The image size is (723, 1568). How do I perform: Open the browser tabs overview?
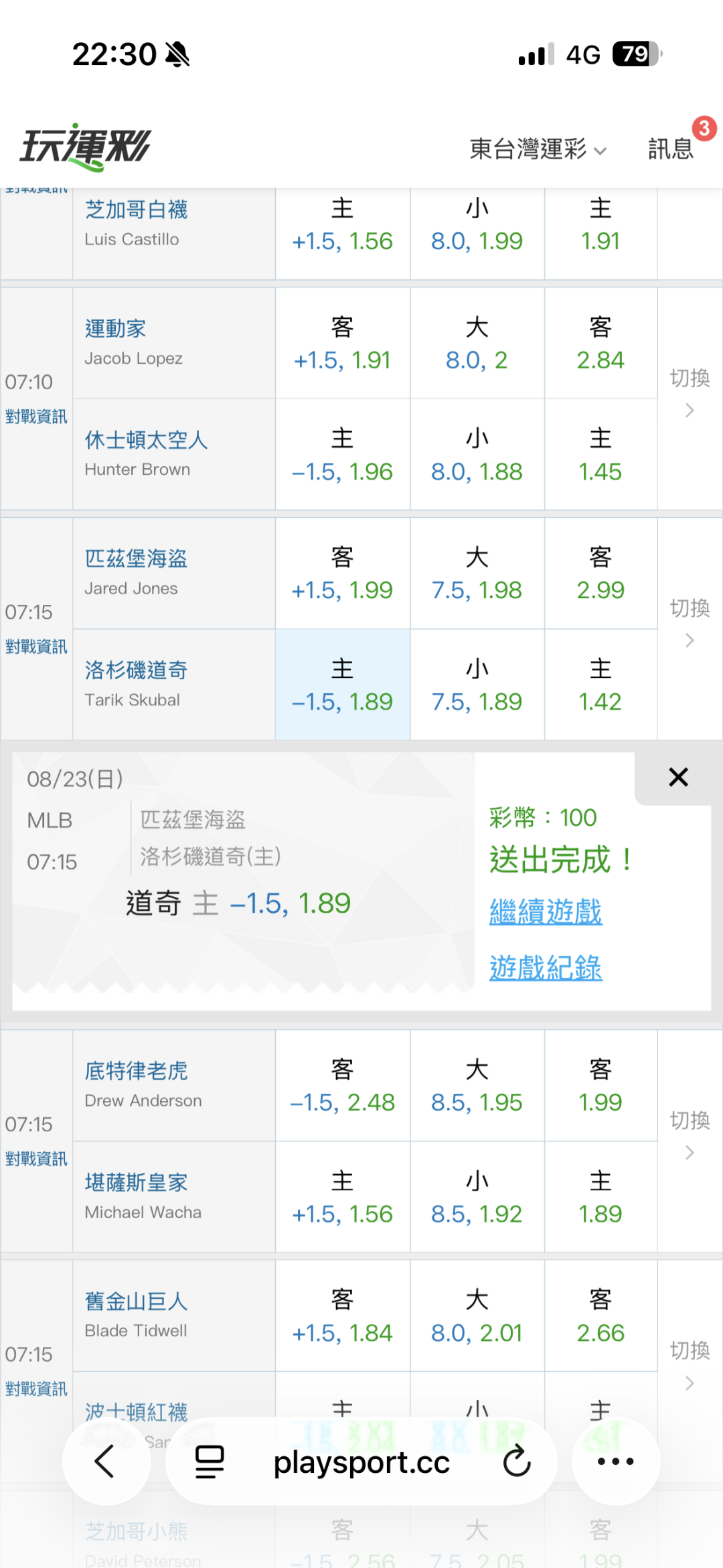pyautogui.click(x=210, y=1462)
